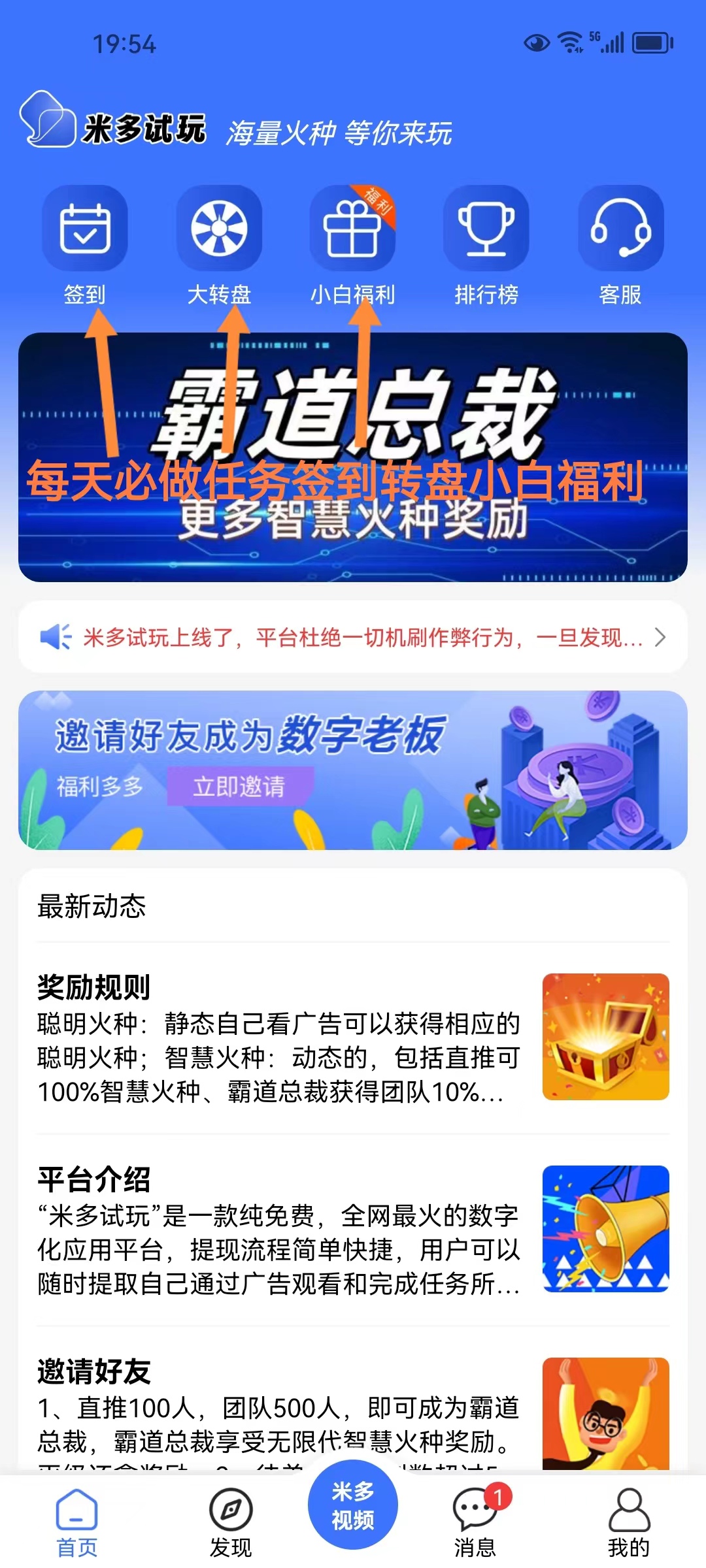Open the 签到 daily check-in
The width and height of the screenshot is (706, 1568).
85,246
